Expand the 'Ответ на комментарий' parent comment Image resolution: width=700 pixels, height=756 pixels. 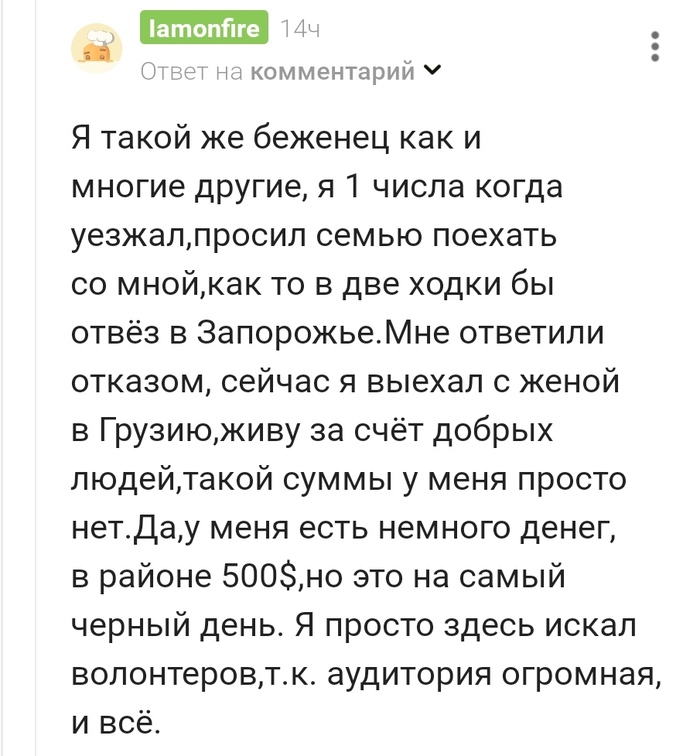tap(290, 72)
